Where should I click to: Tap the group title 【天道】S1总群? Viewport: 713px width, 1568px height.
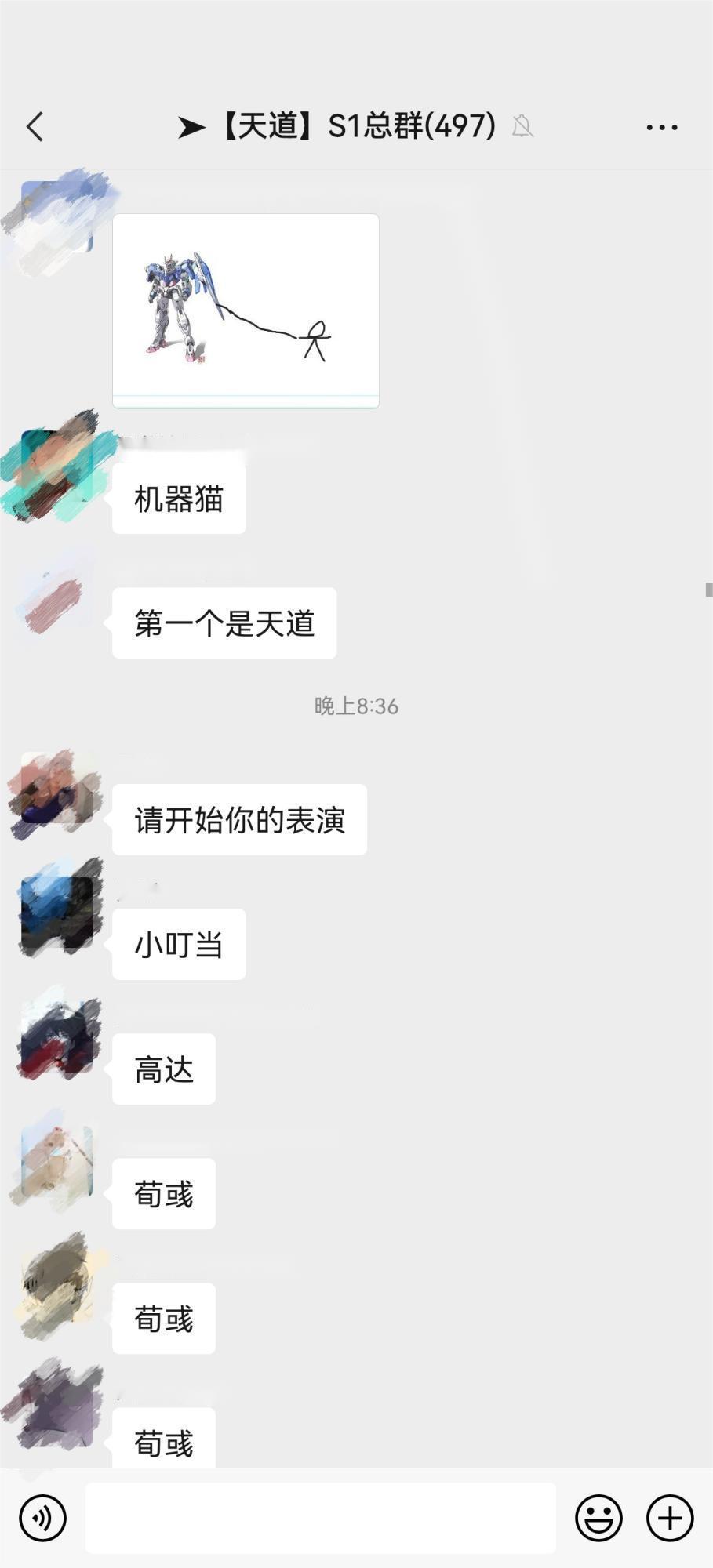pos(337,125)
